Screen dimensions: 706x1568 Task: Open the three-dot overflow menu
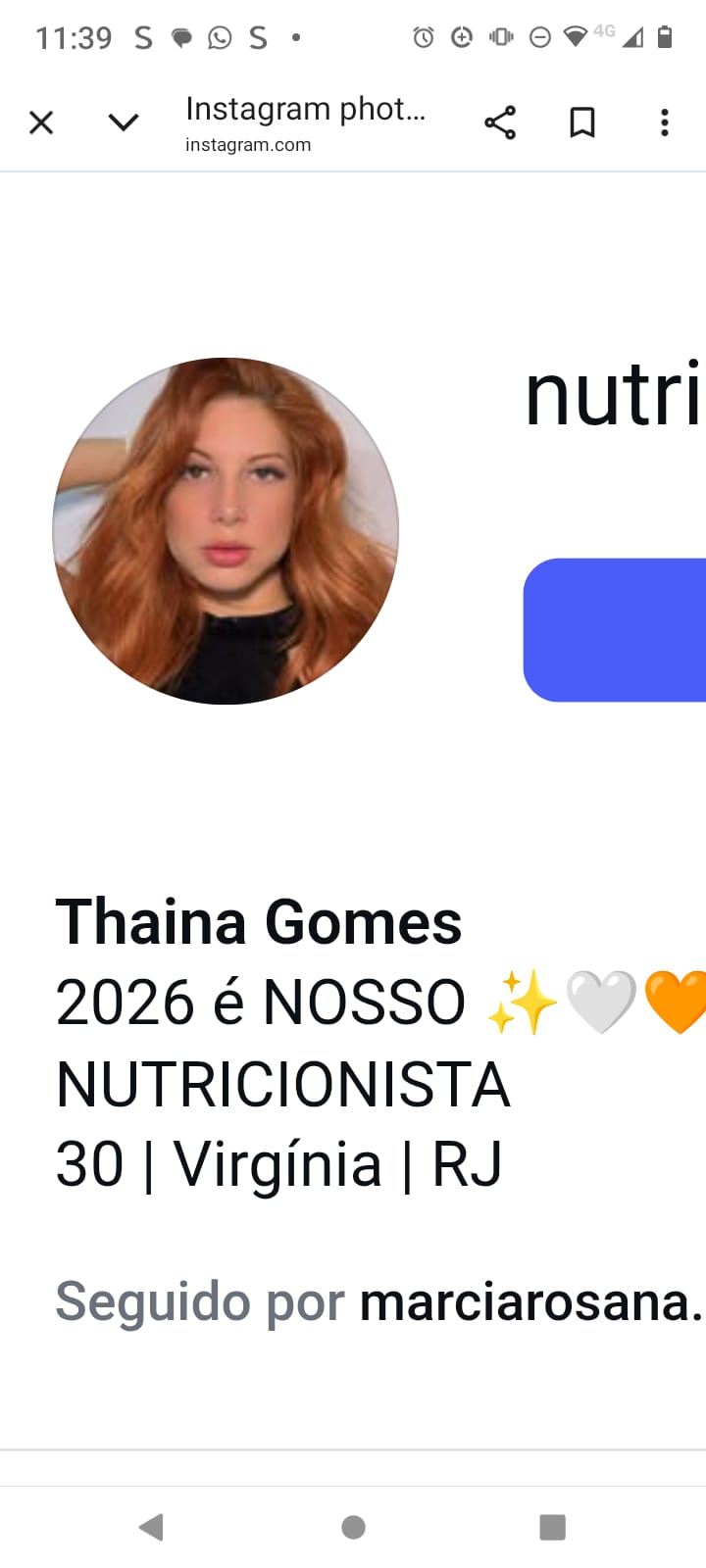click(x=665, y=122)
